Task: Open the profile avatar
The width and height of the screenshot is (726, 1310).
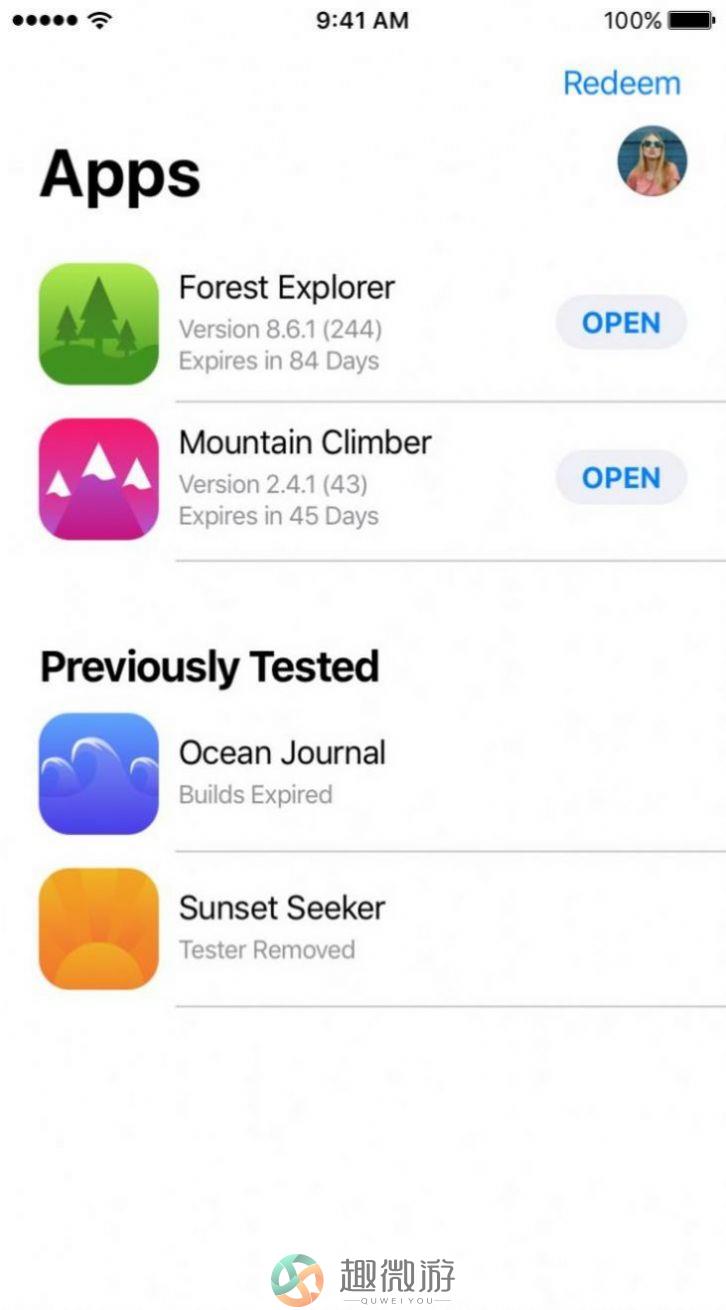Action: coord(652,161)
